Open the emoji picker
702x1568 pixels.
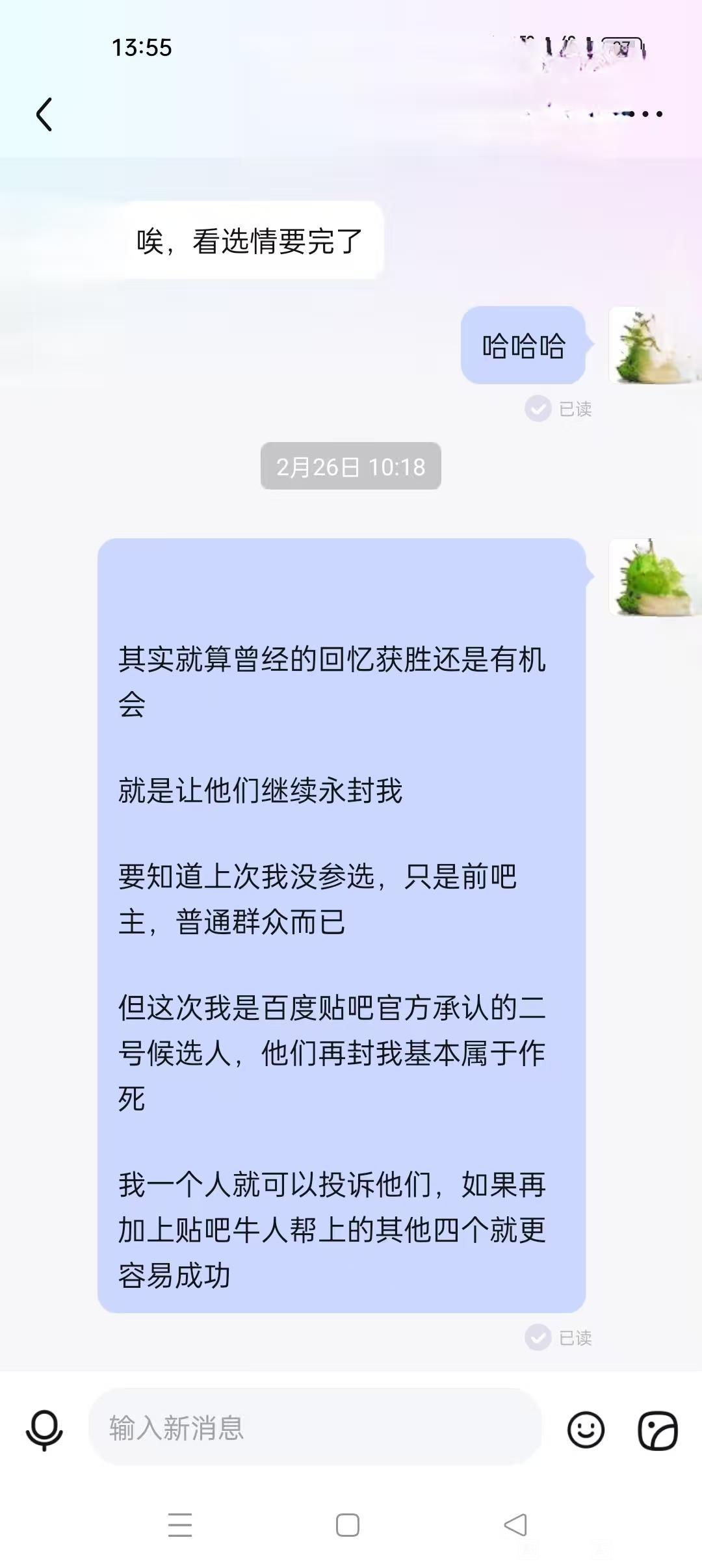[586, 1430]
